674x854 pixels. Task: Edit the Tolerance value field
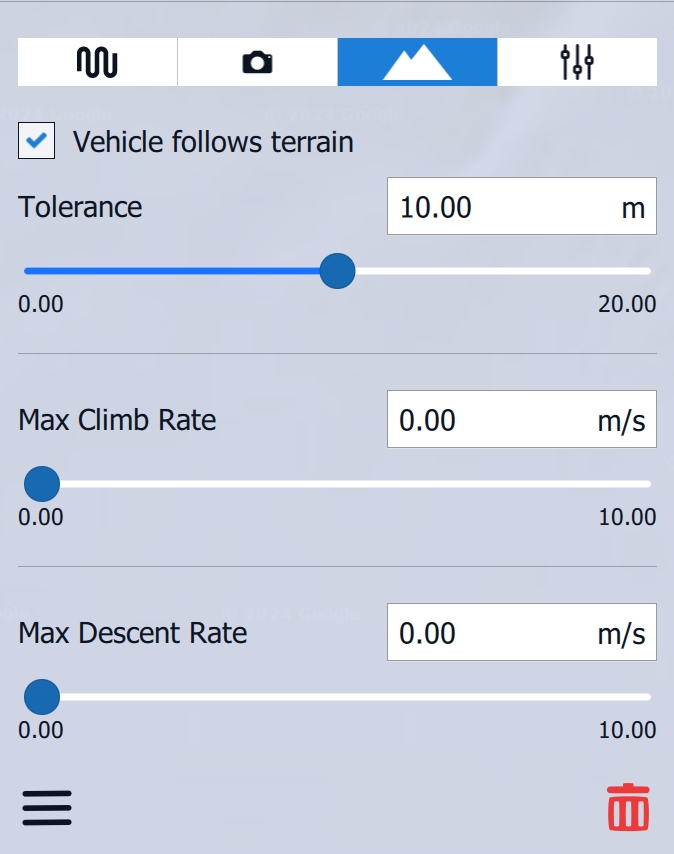(x=500, y=207)
